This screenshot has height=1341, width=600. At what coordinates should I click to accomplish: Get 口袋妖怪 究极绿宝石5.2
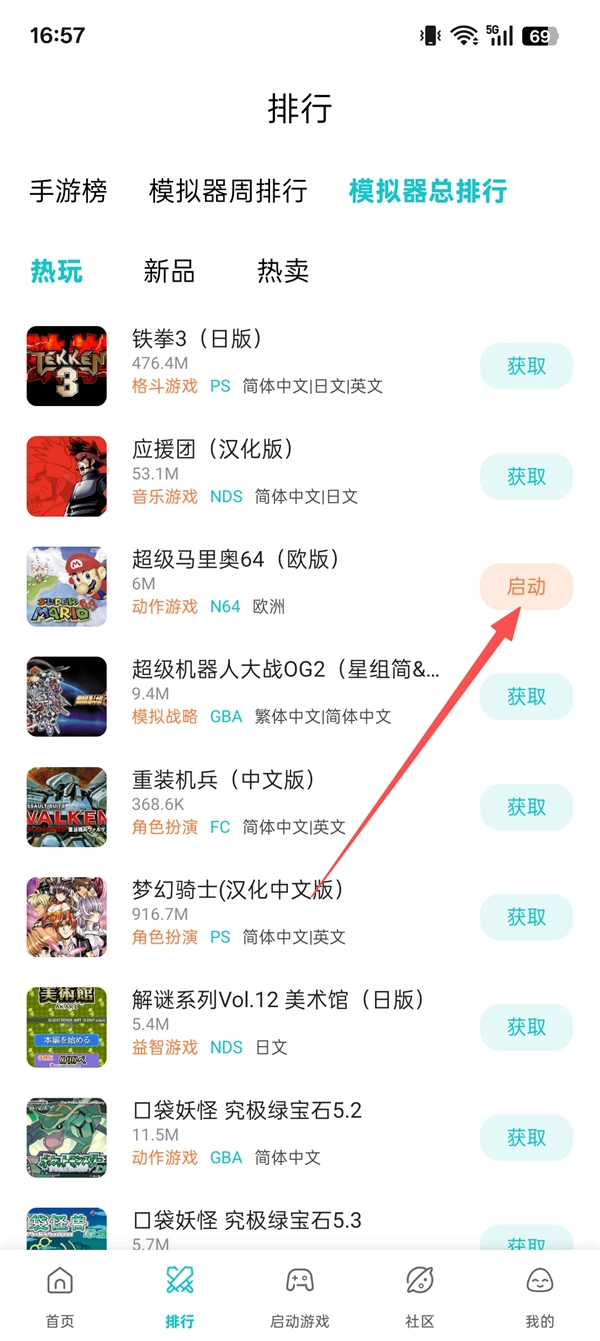(x=526, y=1137)
